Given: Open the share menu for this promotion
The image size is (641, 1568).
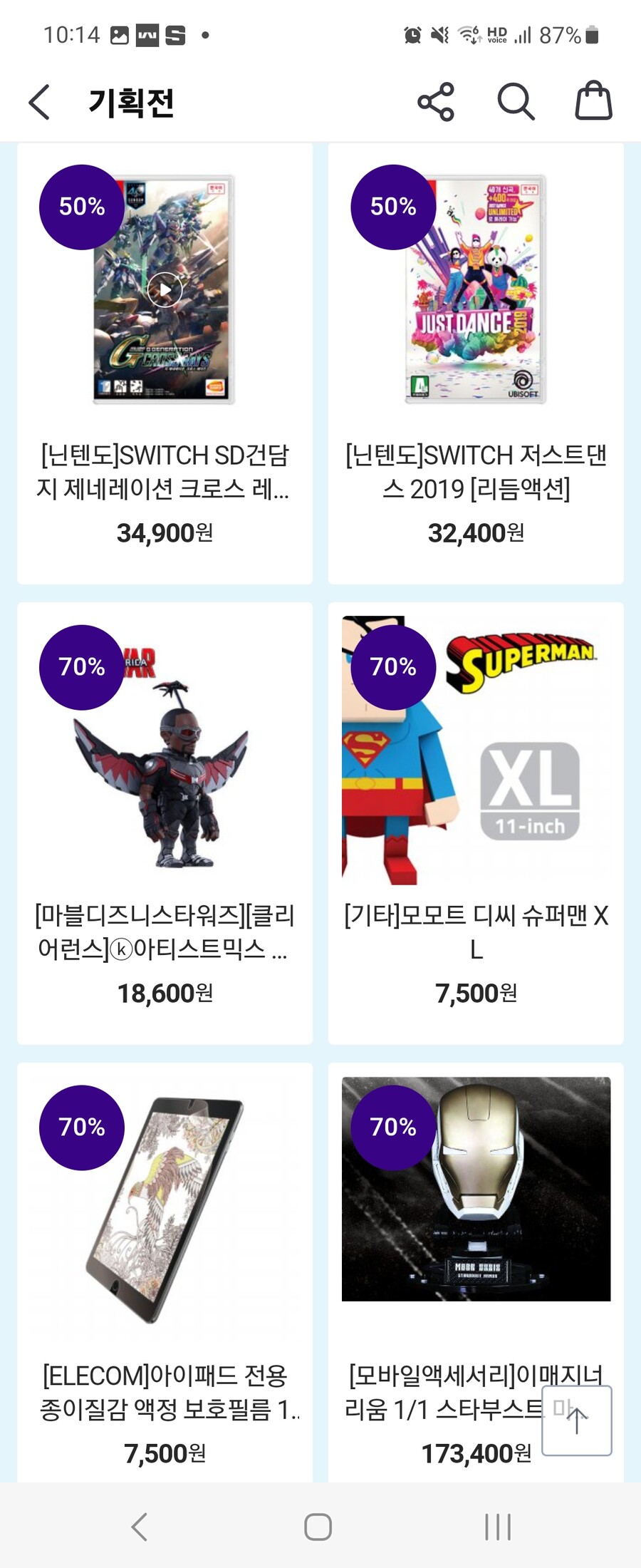Looking at the screenshot, I should (x=437, y=101).
